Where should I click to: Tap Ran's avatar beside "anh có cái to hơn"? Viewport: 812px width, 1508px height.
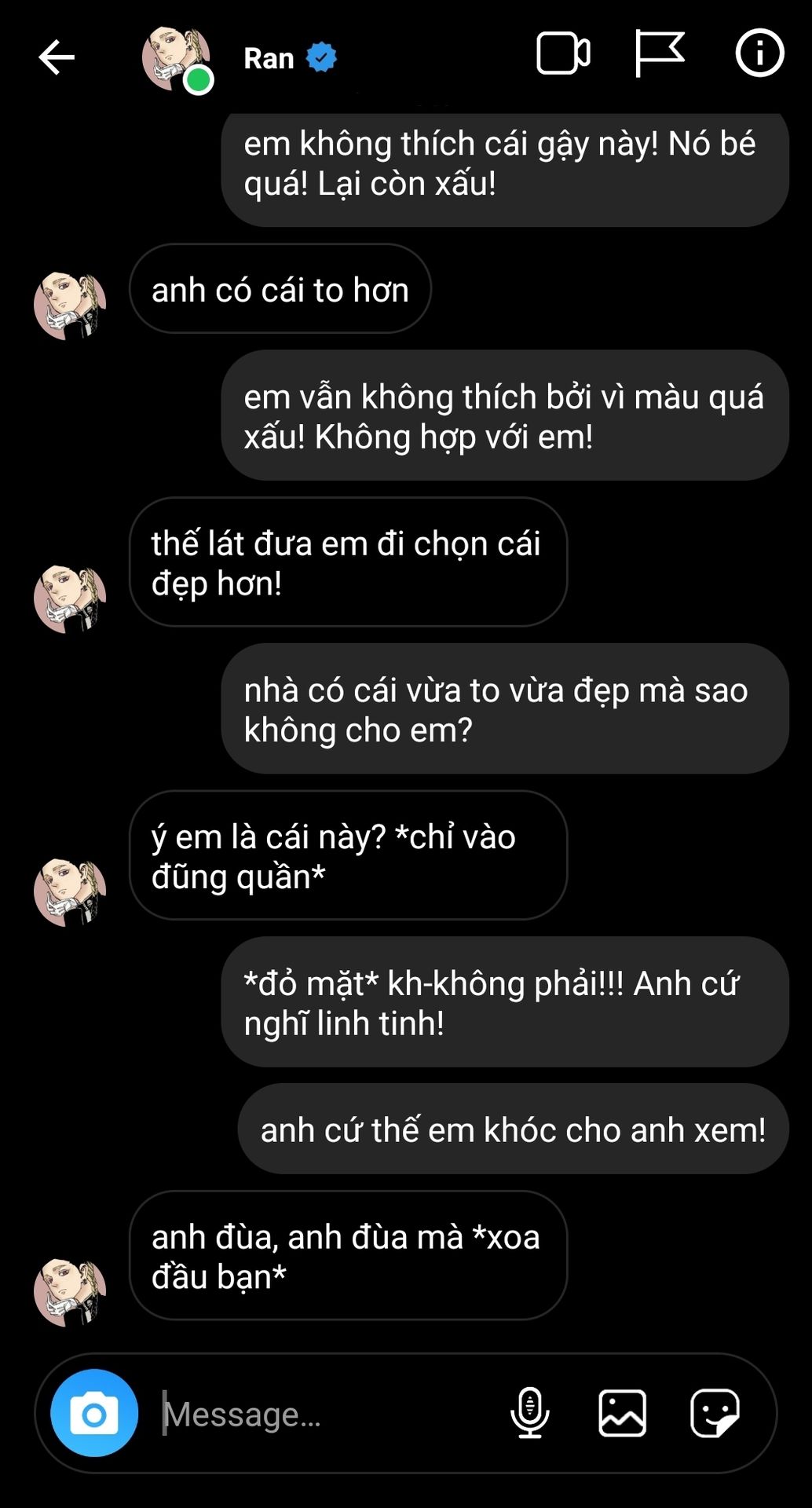70,306
